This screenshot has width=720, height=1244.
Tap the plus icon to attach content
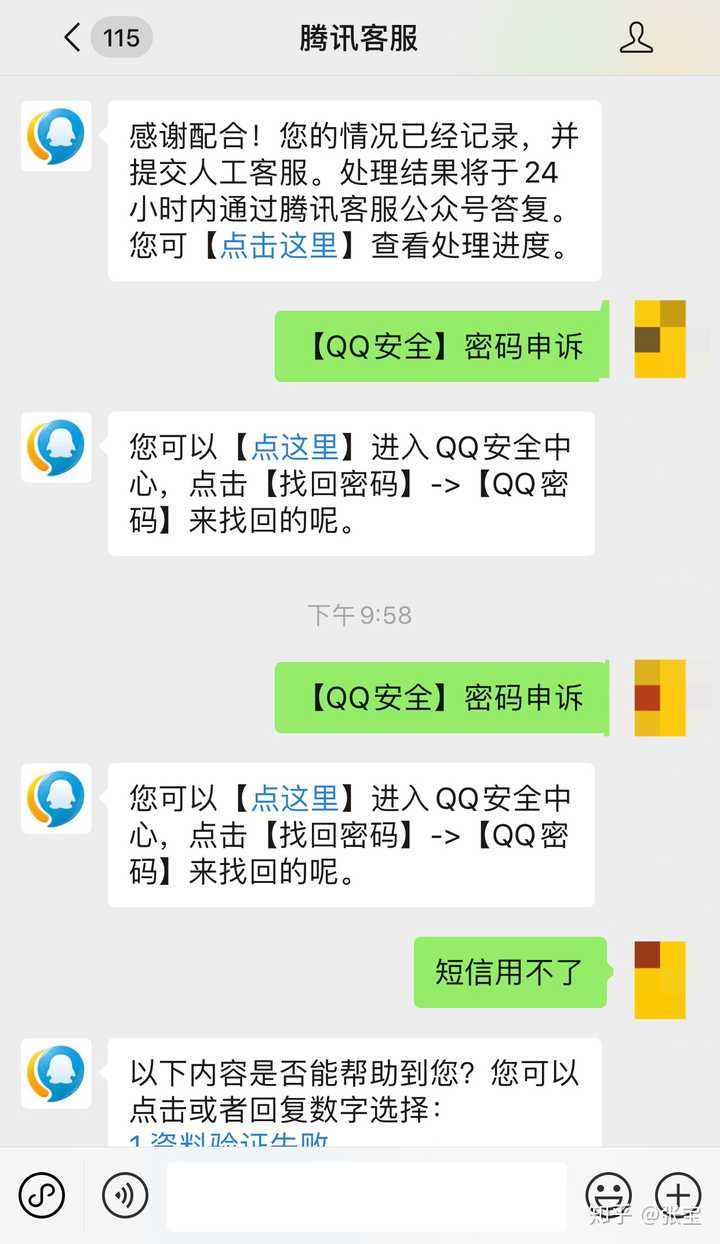679,1195
